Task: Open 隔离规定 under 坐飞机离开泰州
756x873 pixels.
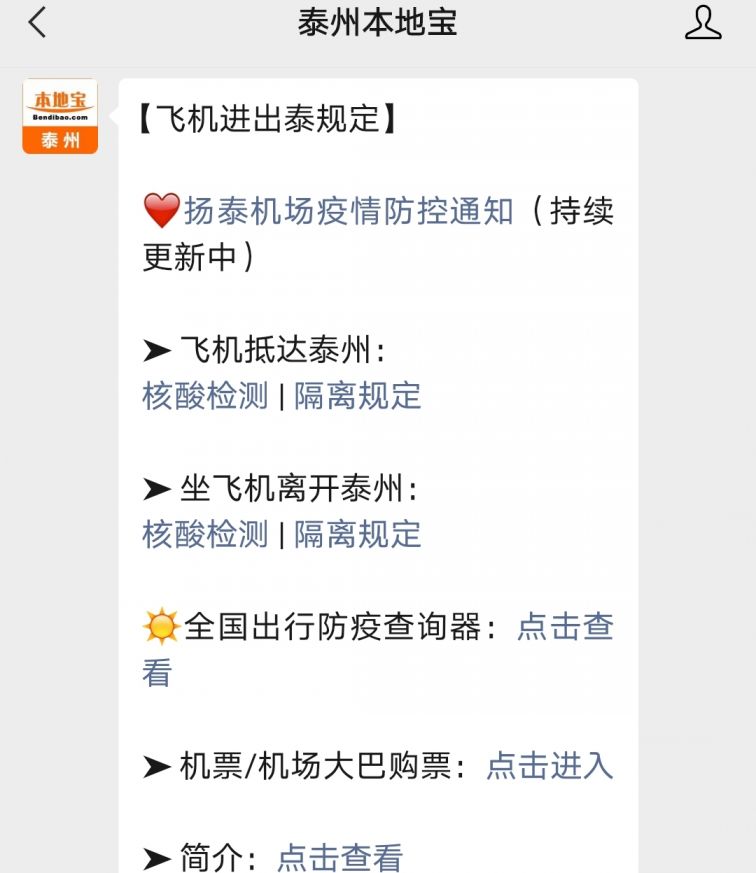Action: 357,534
